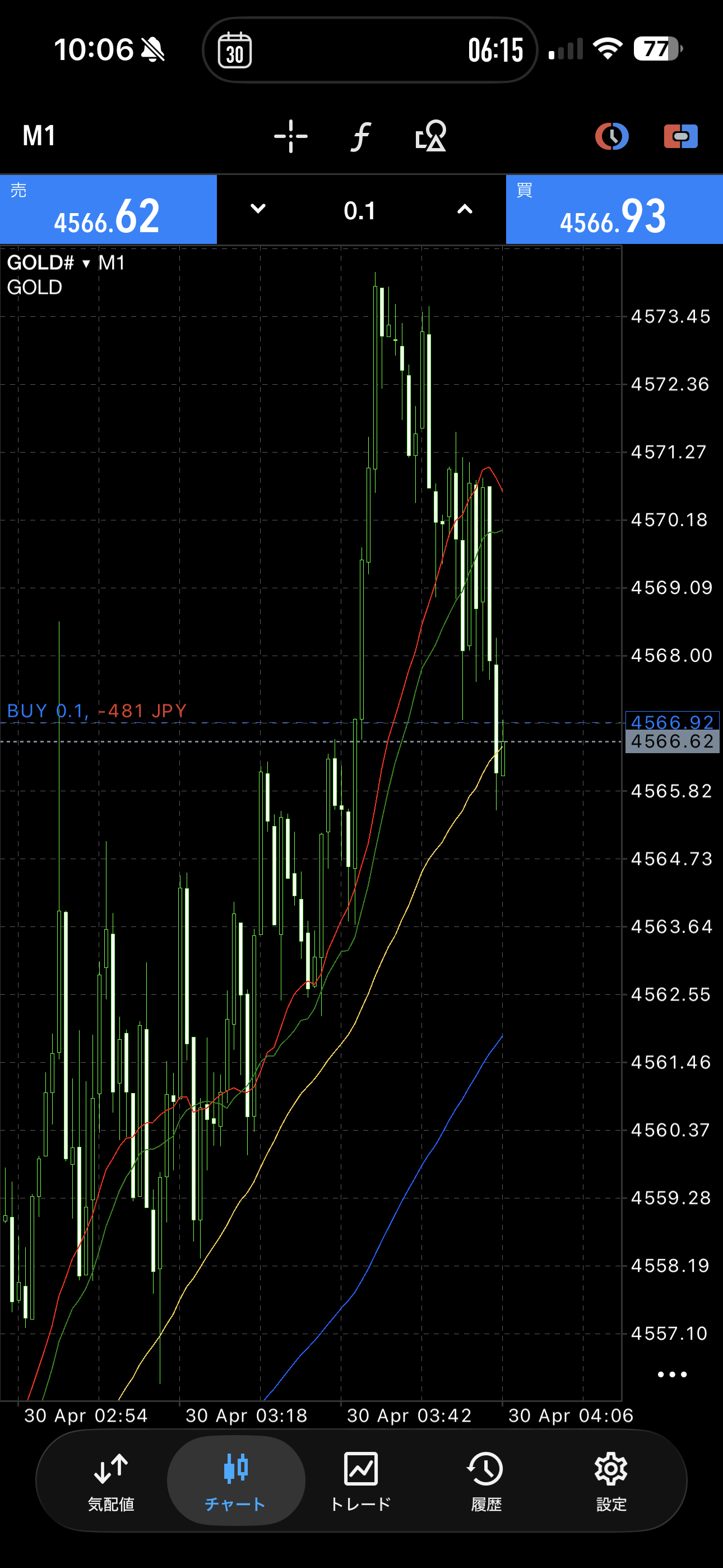The width and height of the screenshot is (723, 1568).
Task: Open the indicators function icon
Action: [x=360, y=136]
